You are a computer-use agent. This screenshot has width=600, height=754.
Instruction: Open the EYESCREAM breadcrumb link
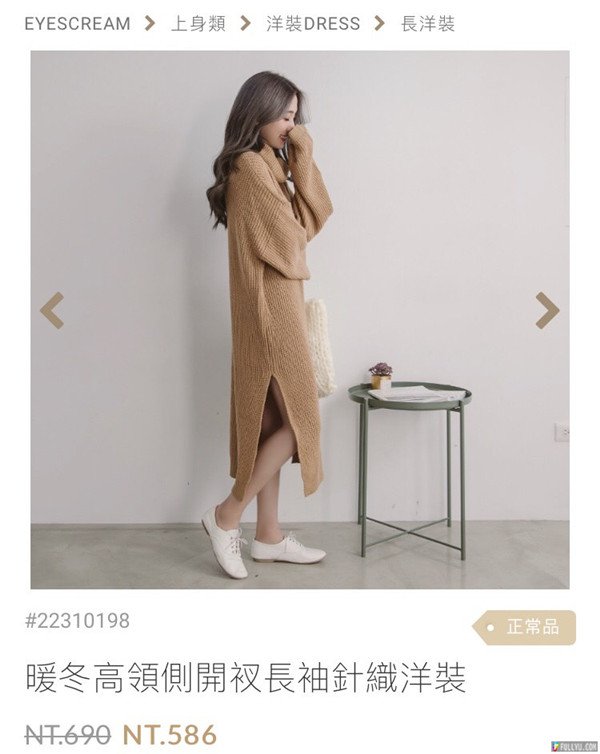click(x=77, y=23)
